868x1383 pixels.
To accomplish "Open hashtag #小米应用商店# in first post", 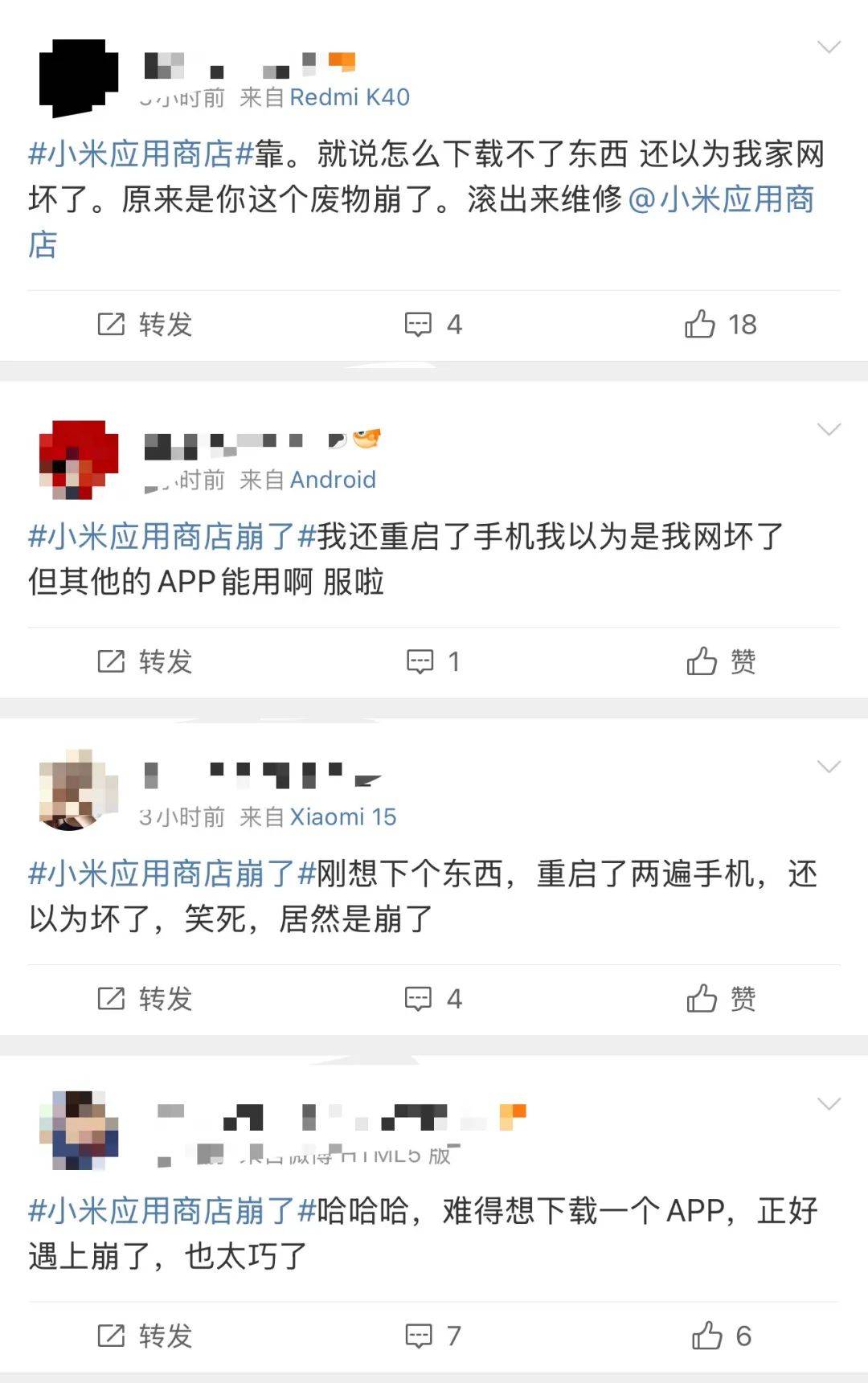I will coord(141,153).
